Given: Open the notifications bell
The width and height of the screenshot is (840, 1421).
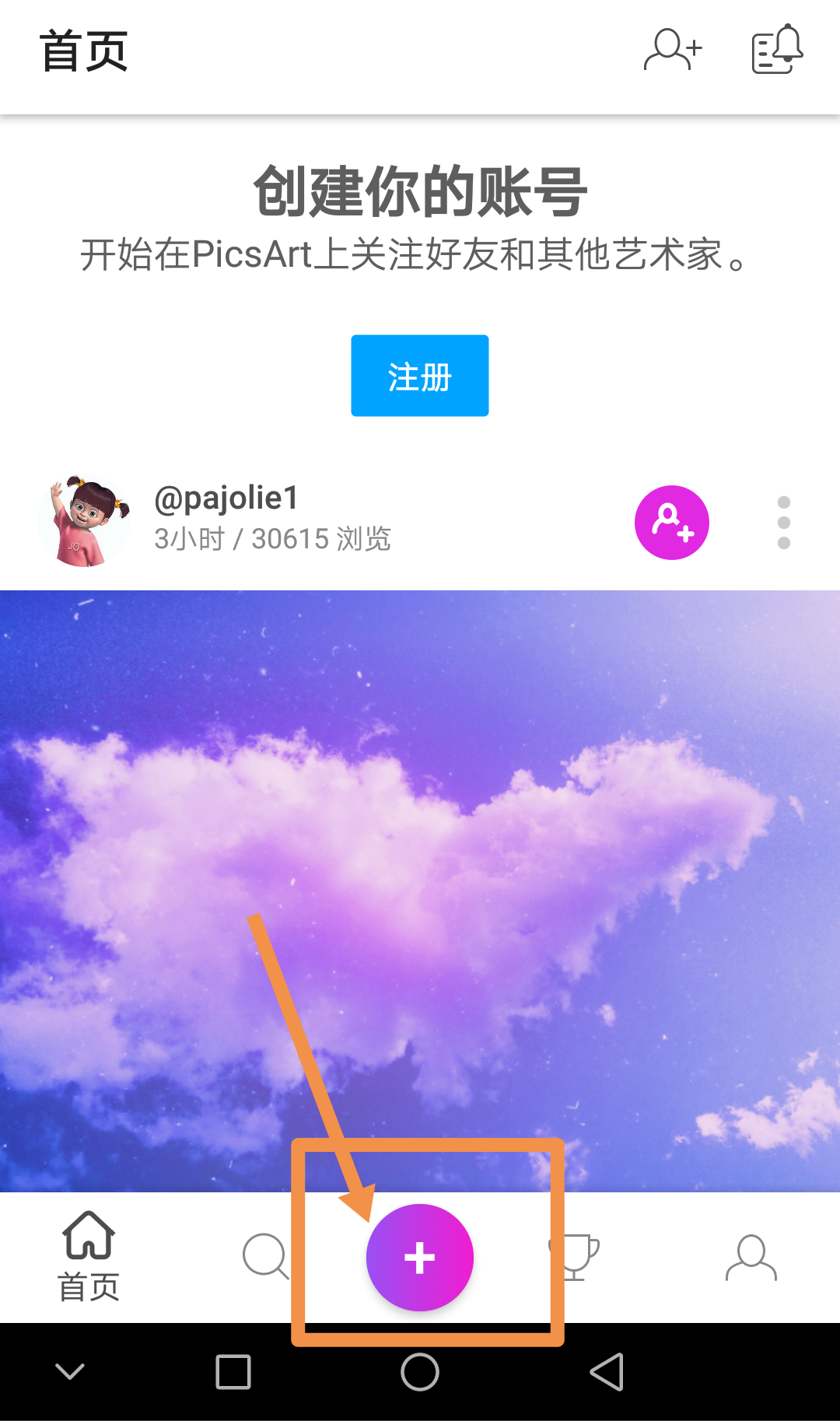Looking at the screenshot, I should [776, 50].
